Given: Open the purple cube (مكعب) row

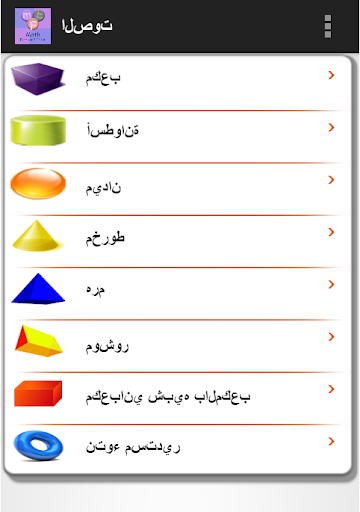Looking at the screenshot, I should 178,84.
